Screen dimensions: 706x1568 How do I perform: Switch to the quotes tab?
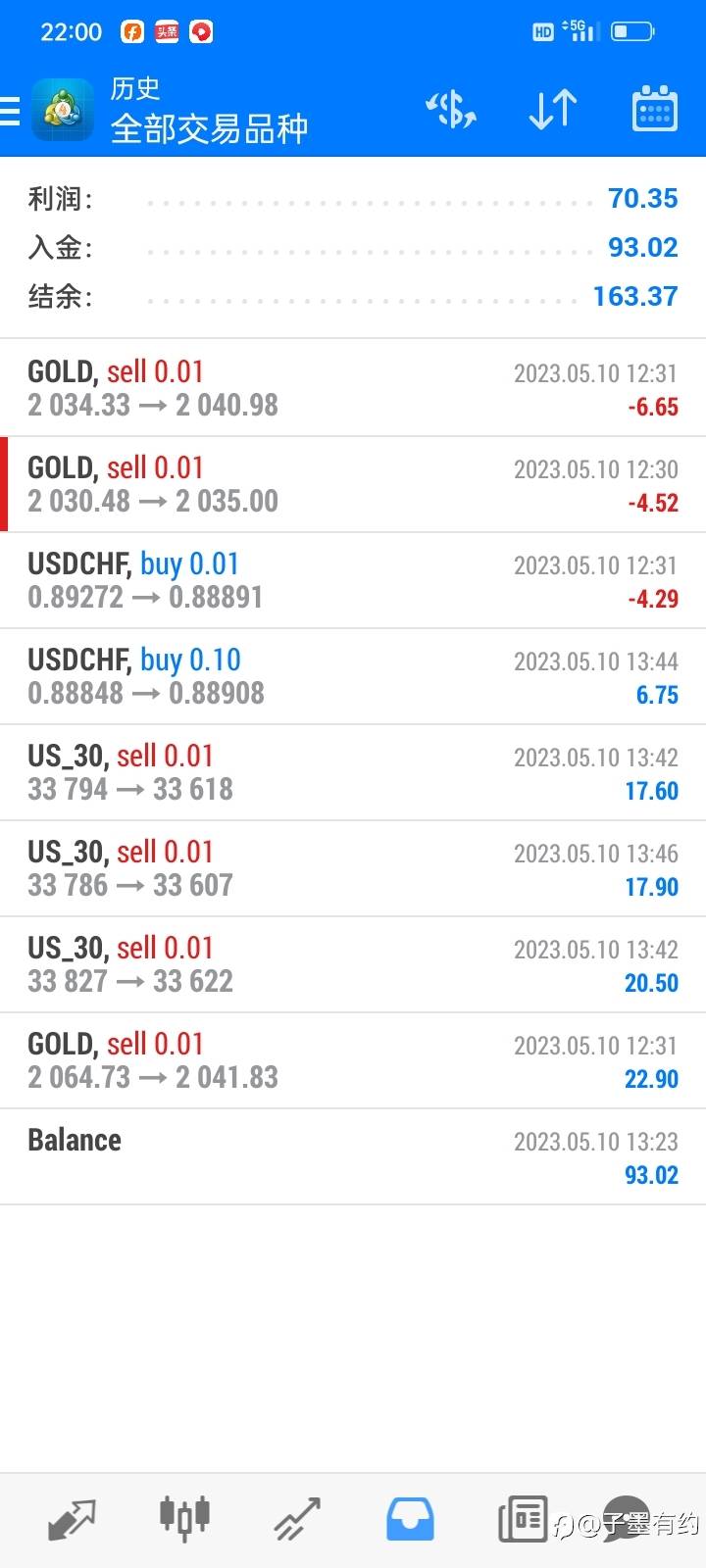pos(72,1519)
